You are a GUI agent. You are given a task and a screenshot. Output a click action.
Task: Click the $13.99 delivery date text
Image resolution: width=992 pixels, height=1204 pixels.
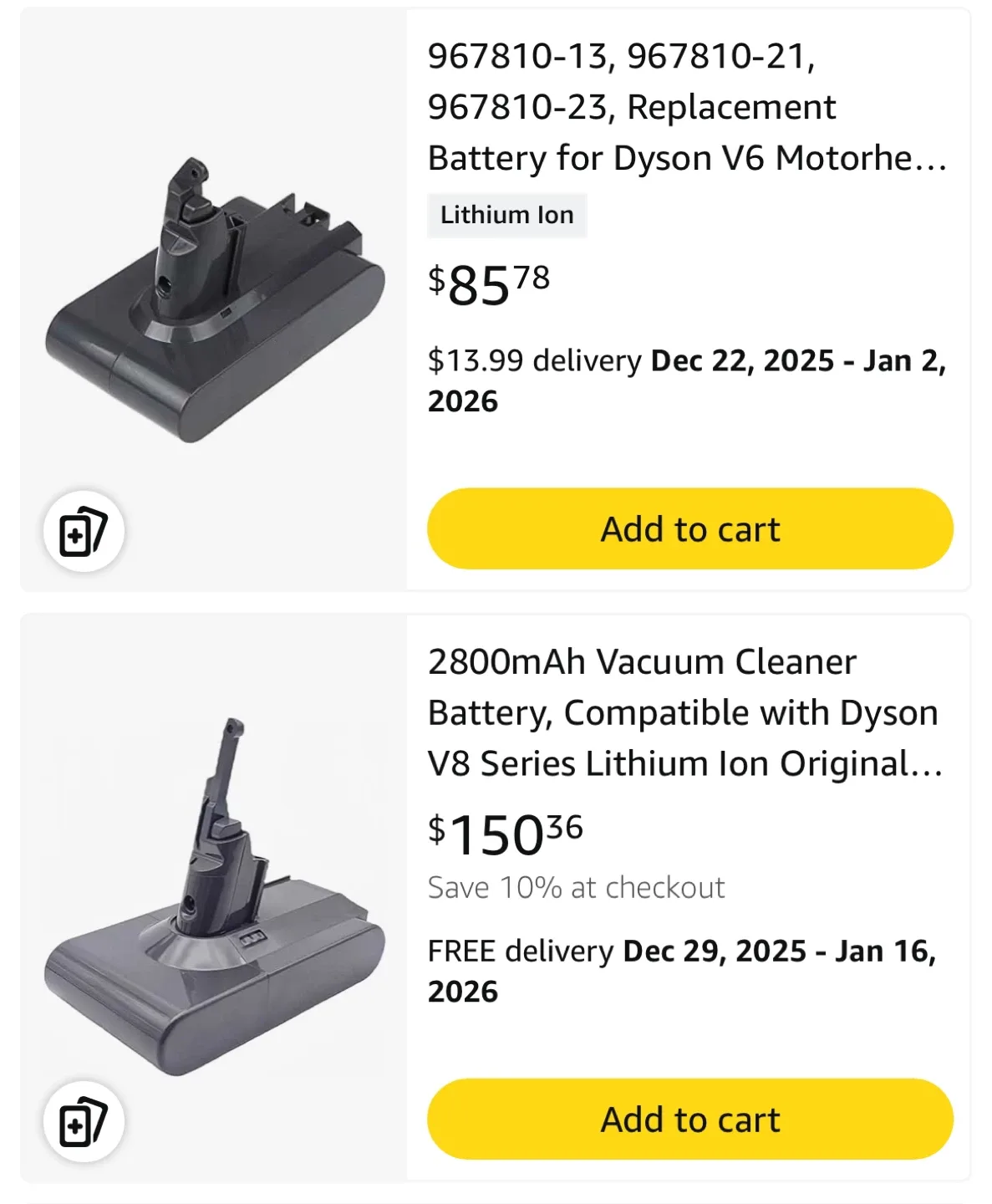(x=535, y=360)
